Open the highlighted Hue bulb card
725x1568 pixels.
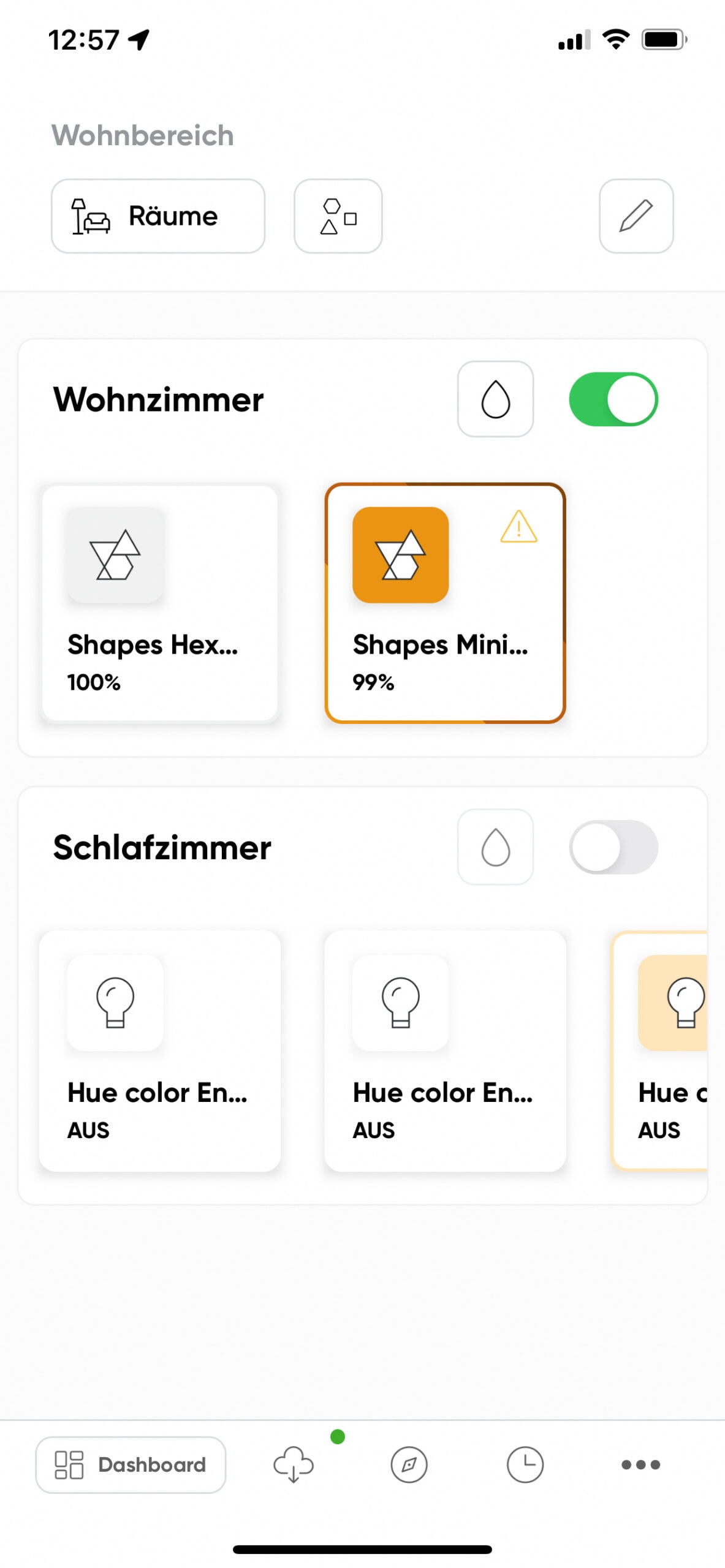[660, 1050]
